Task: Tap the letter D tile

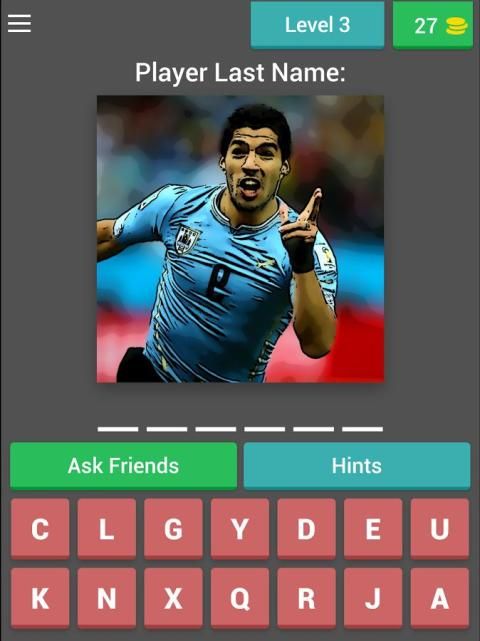Action: click(x=307, y=529)
